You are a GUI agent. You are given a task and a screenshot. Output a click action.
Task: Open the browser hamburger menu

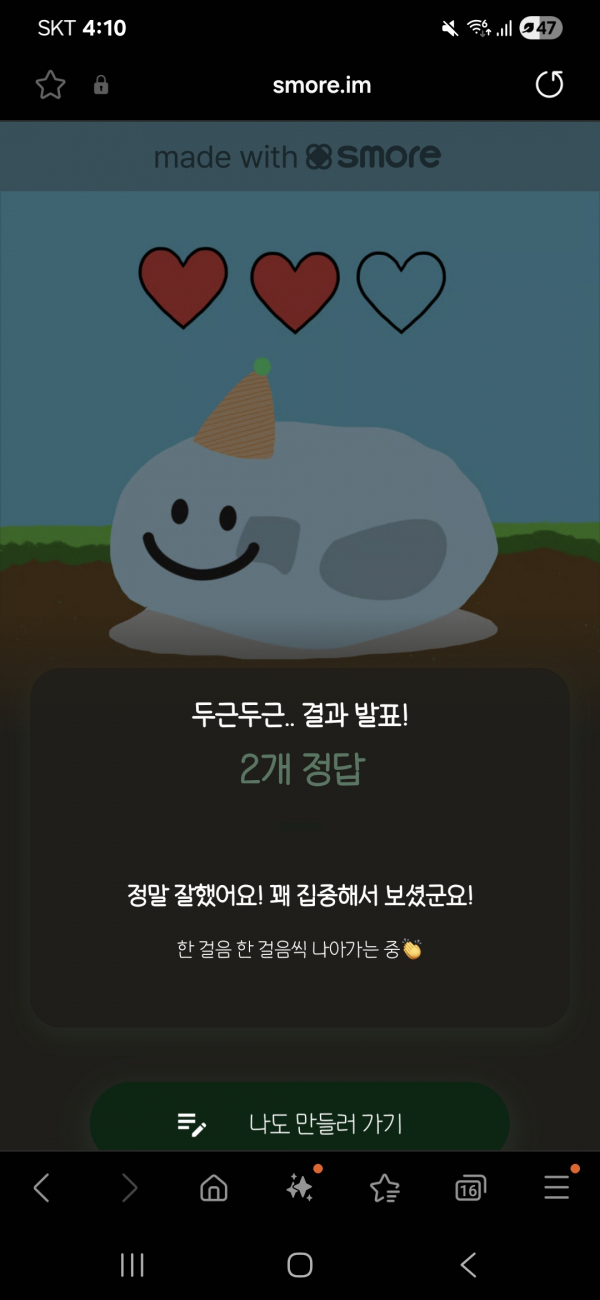(x=556, y=1187)
